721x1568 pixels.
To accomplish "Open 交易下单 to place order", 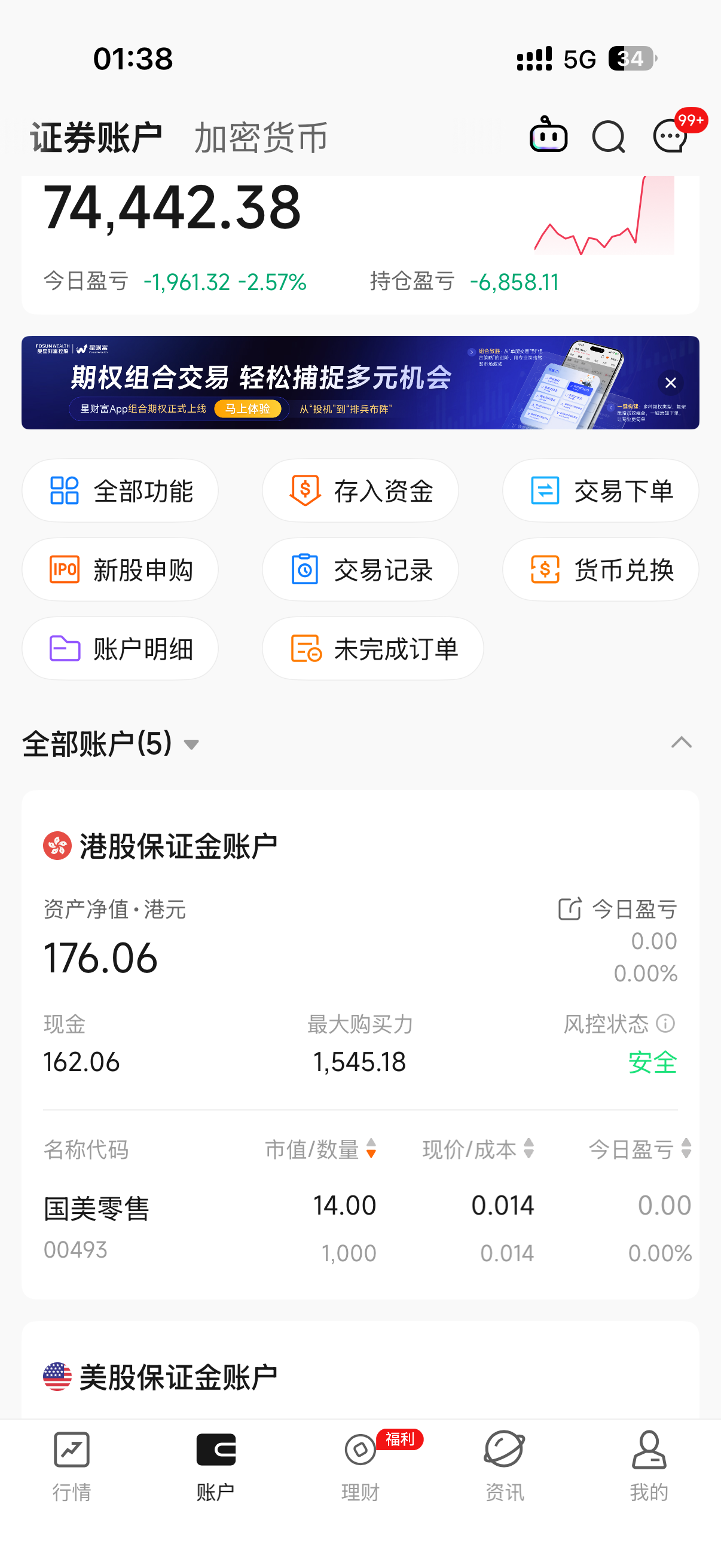I will [600, 490].
